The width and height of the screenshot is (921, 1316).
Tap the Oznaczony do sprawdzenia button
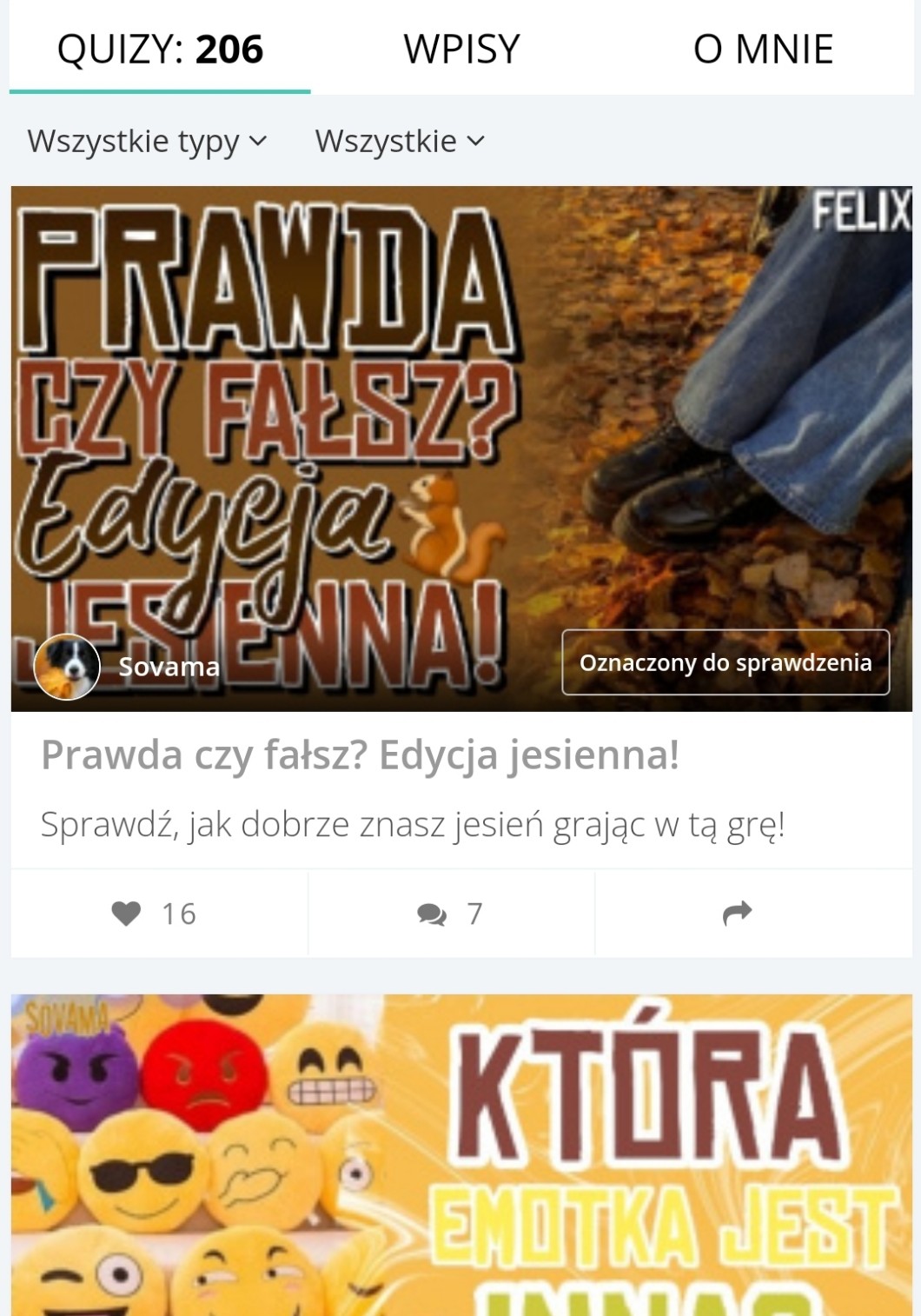pyautogui.click(x=726, y=662)
